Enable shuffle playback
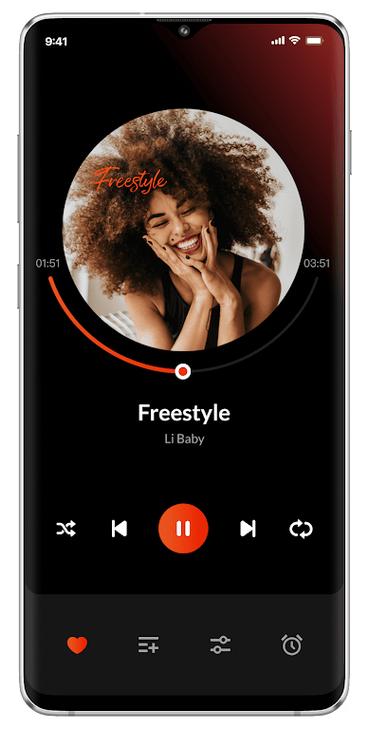Image resolution: width=369 pixels, height=729 pixels. click(66, 529)
